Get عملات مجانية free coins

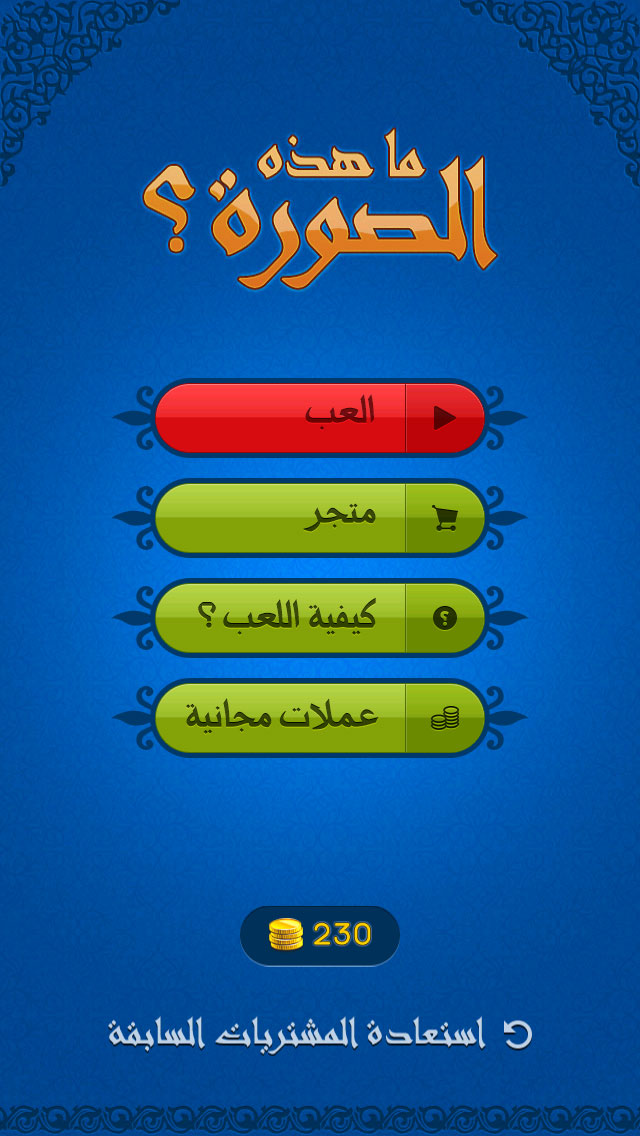pyautogui.click(x=320, y=717)
